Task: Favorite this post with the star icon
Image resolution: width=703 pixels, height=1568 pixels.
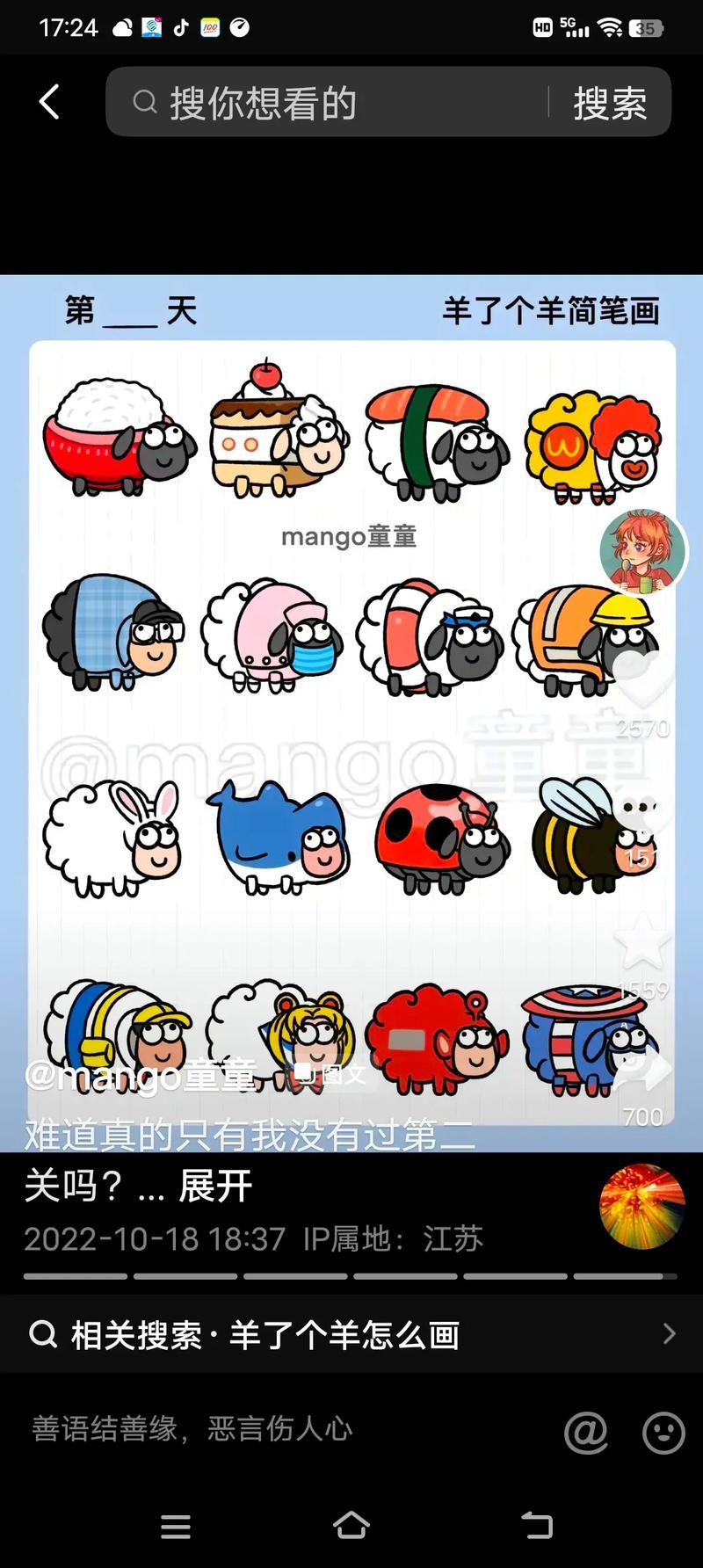Action: click(641, 940)
